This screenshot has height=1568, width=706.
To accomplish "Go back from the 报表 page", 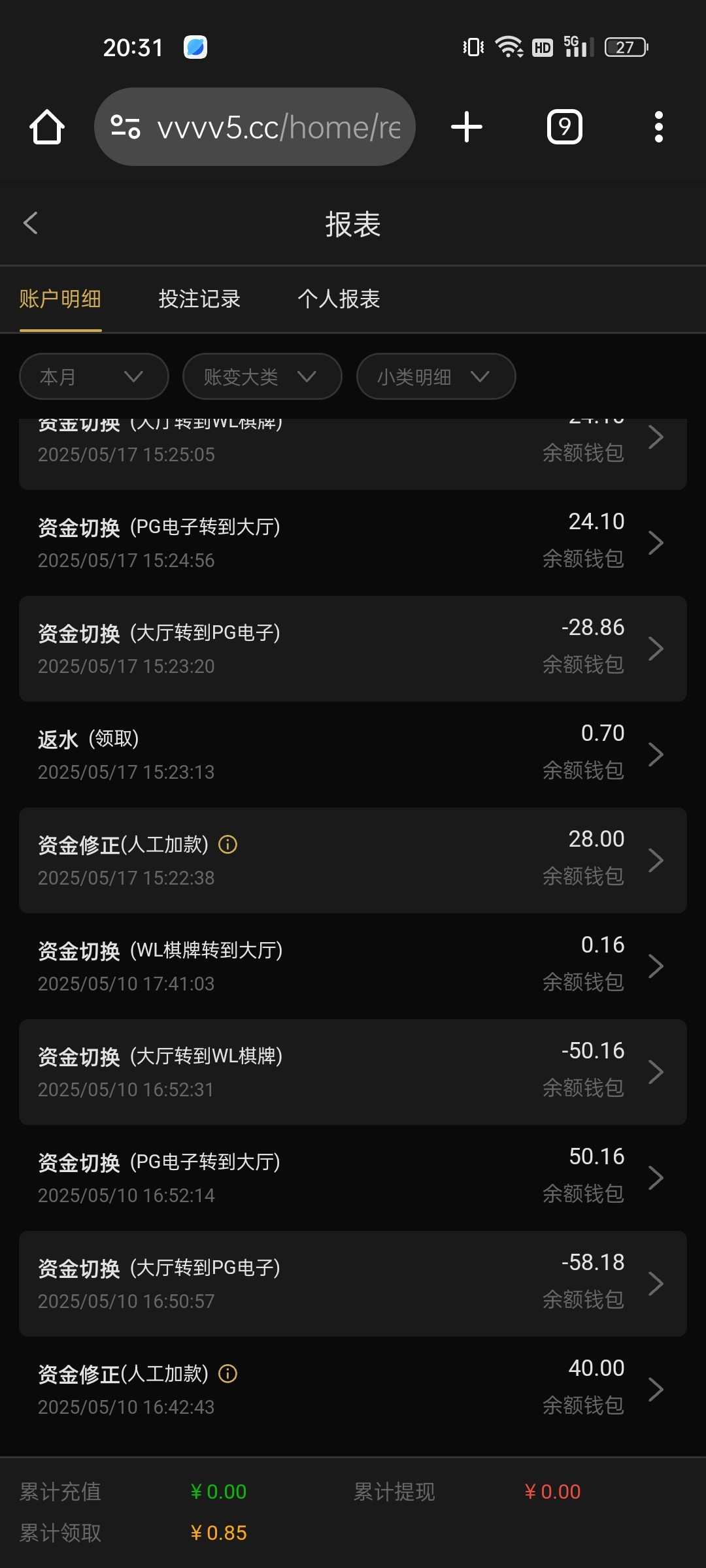I will click(x=31, y=223).
